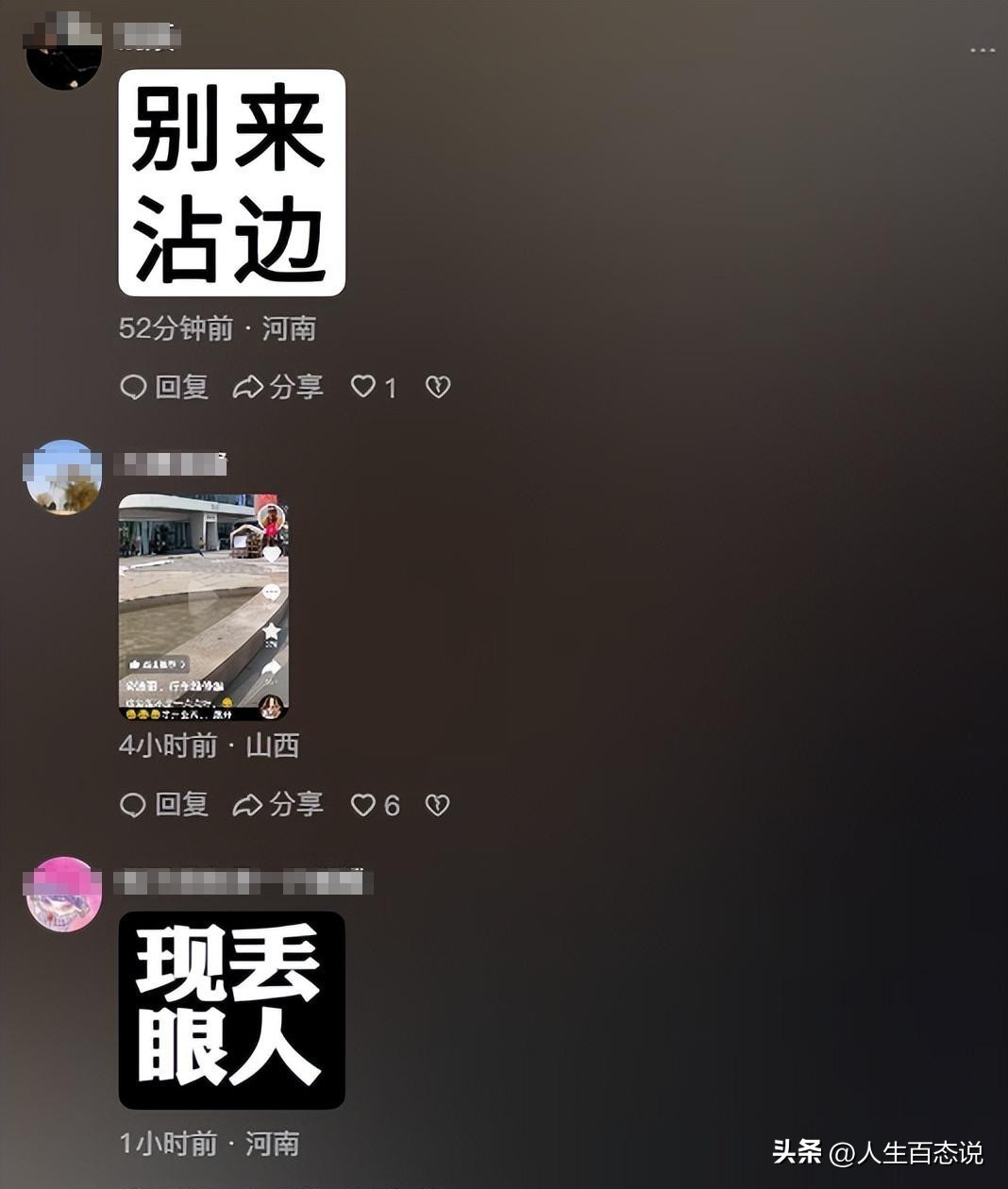Screen dimensions: 1008x1189
Task: Dislike the 4小时前 山西 comment
Action: [437, 804]
